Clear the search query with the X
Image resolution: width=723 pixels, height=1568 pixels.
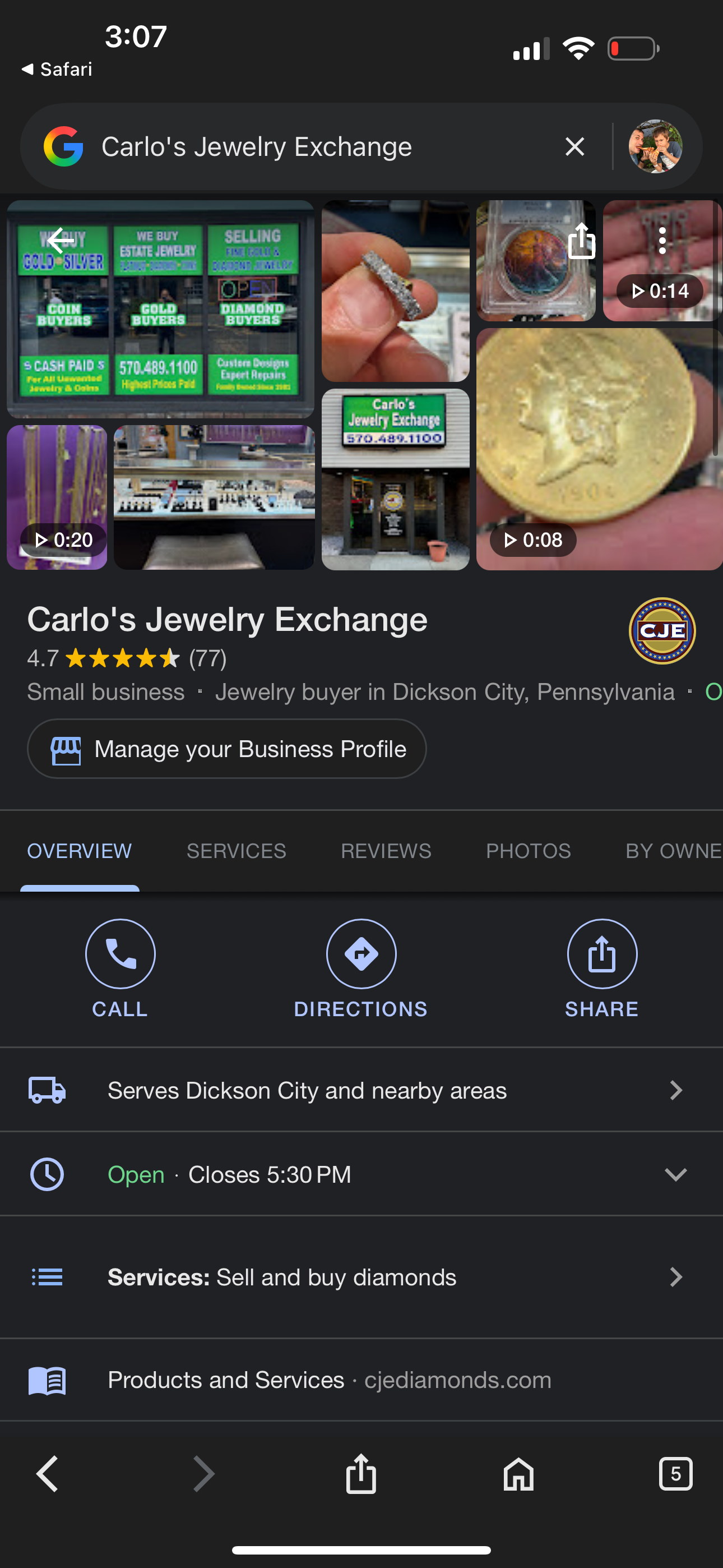(x=574, y=147)
